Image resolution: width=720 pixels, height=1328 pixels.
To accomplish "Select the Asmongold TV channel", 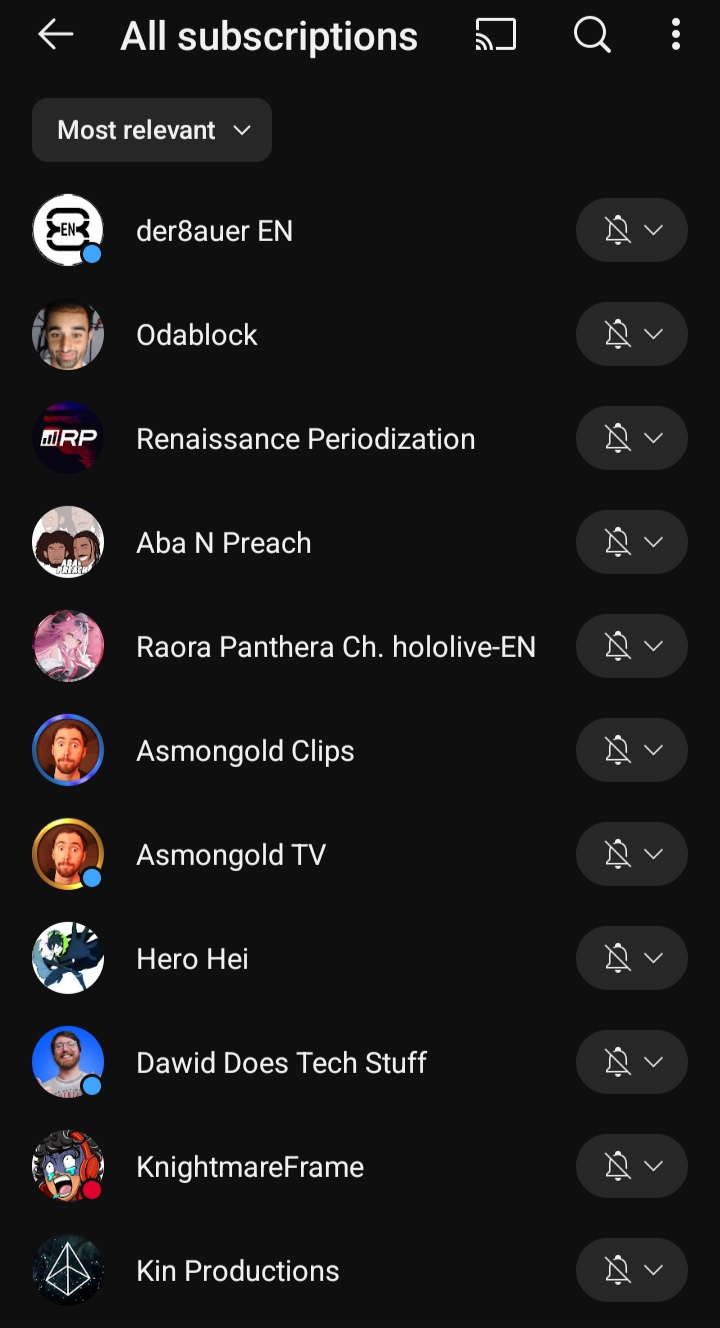I will point(231,855).
